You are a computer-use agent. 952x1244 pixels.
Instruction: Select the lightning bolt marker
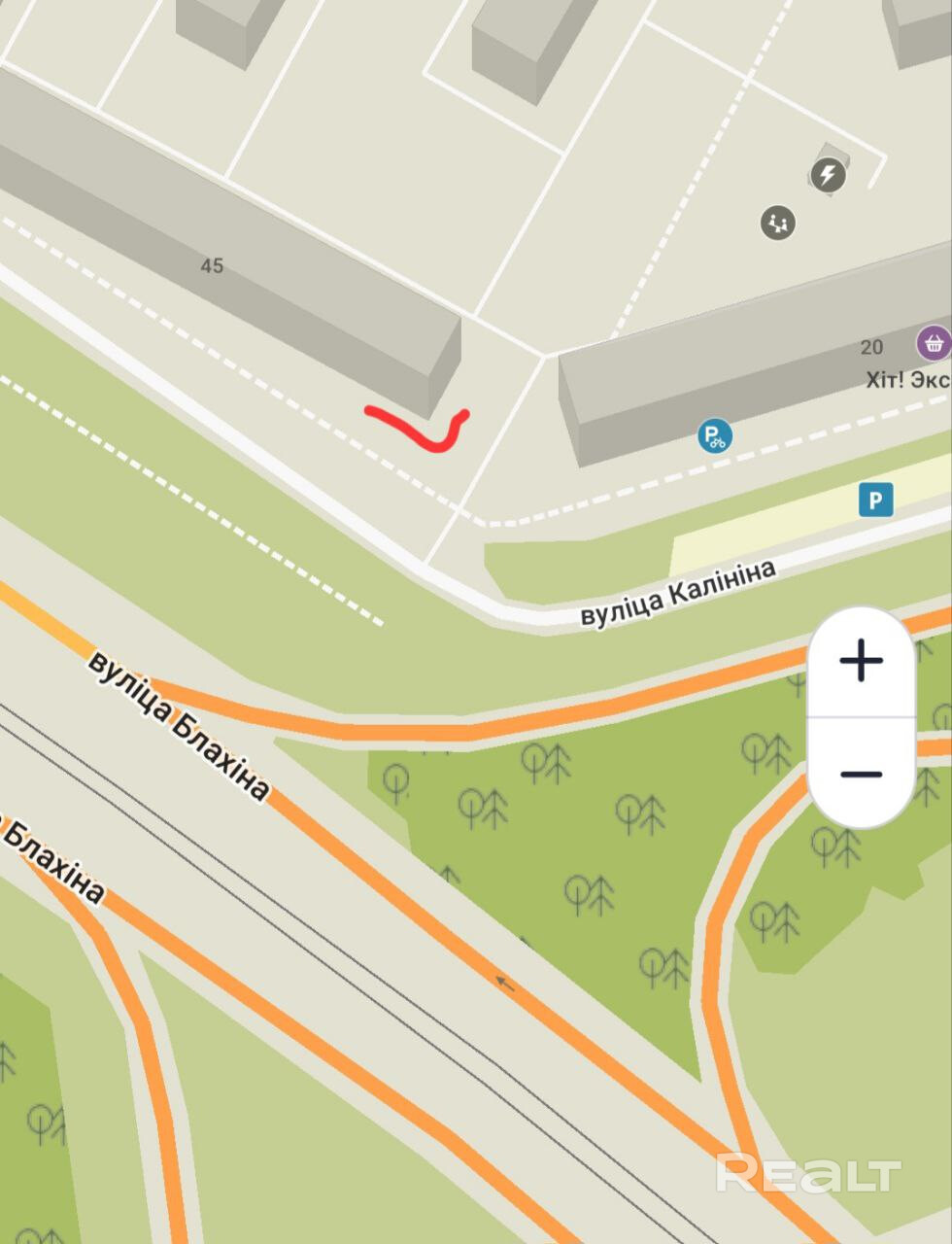coord(828,175)
